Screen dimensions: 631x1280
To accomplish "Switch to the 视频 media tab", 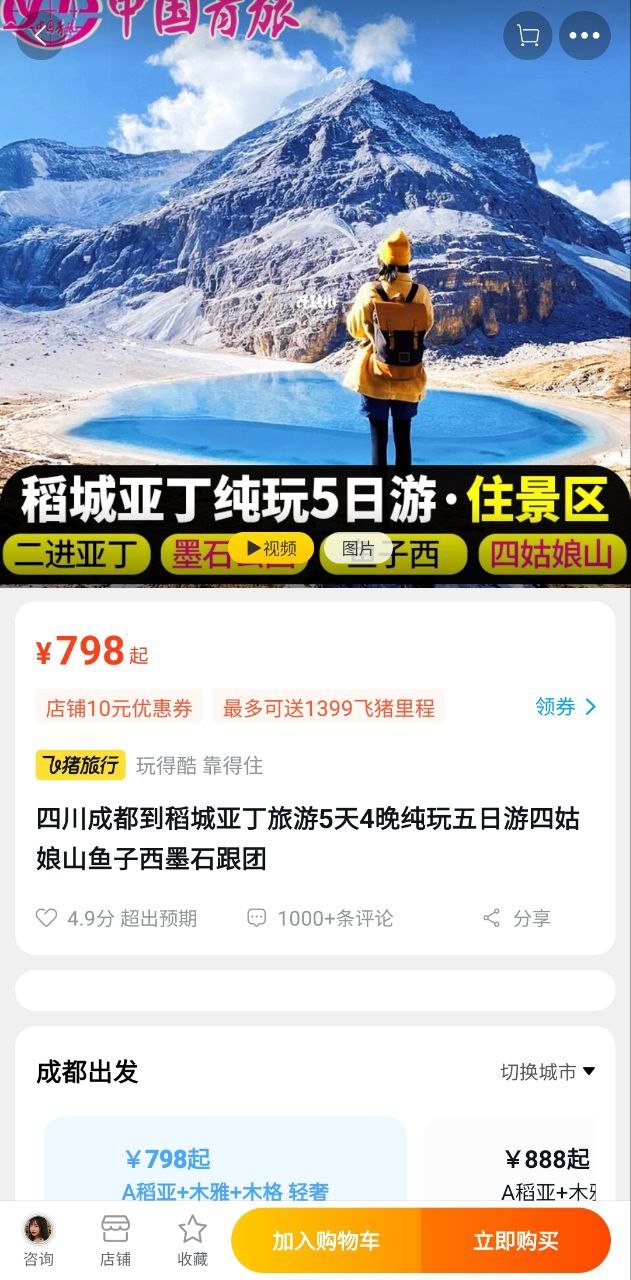I will (271, 548).
